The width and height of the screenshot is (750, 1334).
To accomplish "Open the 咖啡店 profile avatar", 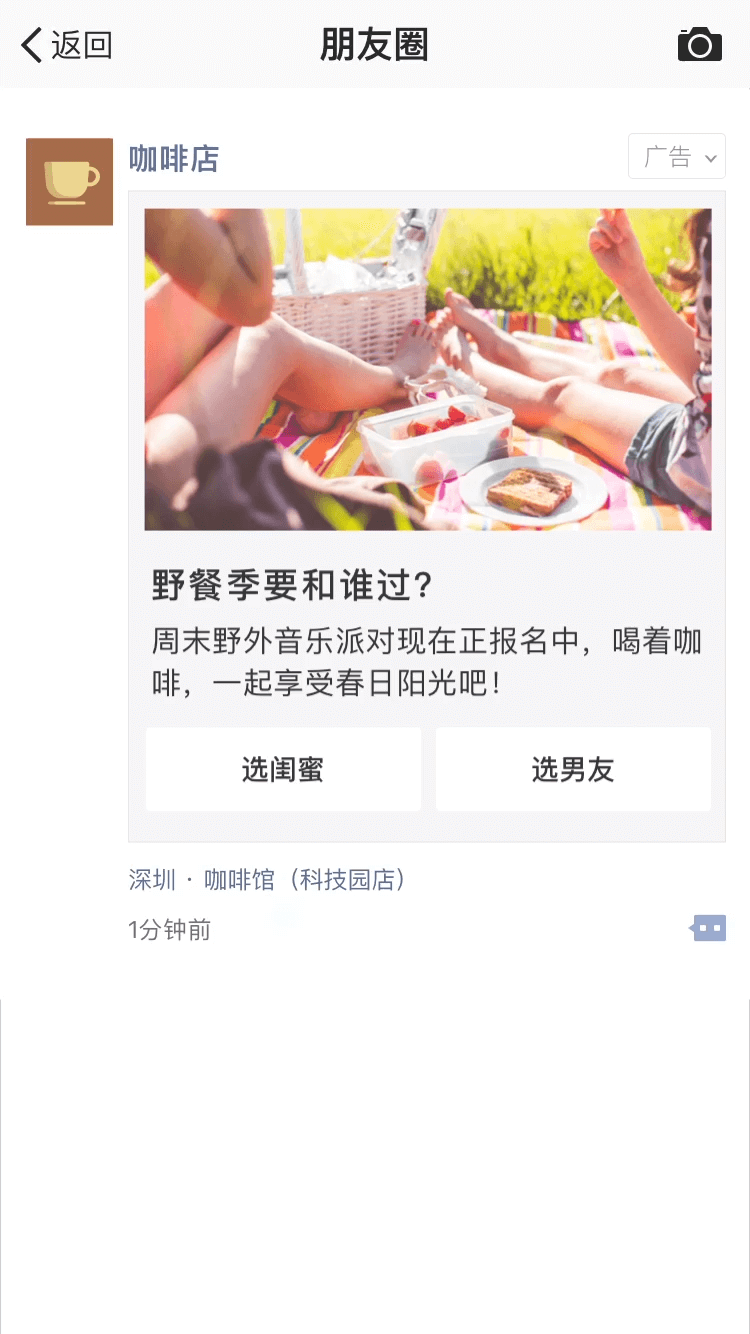I will pos(69,181).
